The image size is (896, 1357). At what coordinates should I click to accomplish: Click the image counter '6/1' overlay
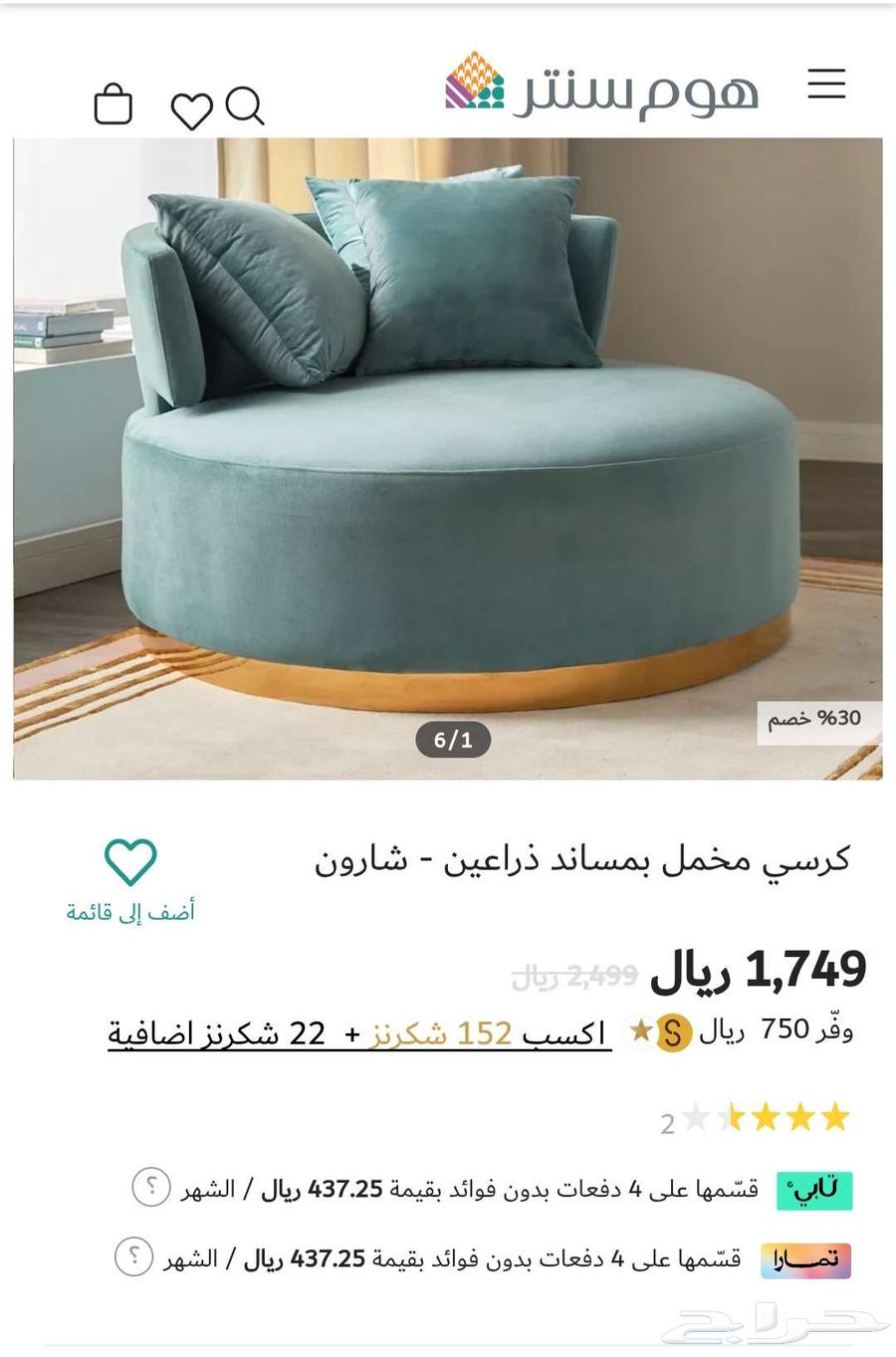453,740
